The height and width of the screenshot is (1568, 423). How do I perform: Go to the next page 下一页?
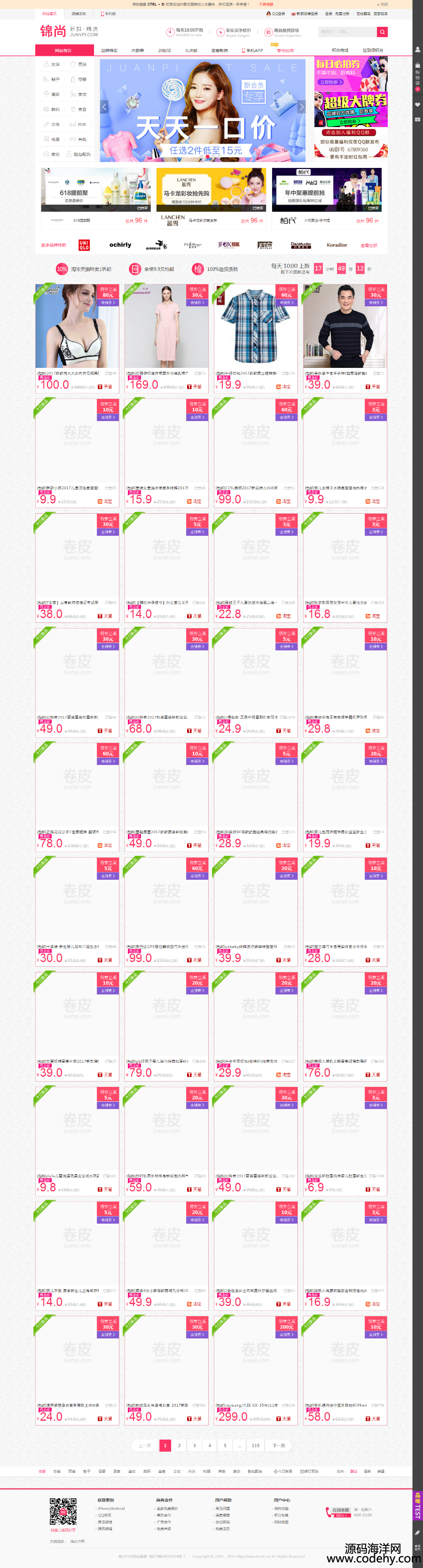(x=278, y=1445)
